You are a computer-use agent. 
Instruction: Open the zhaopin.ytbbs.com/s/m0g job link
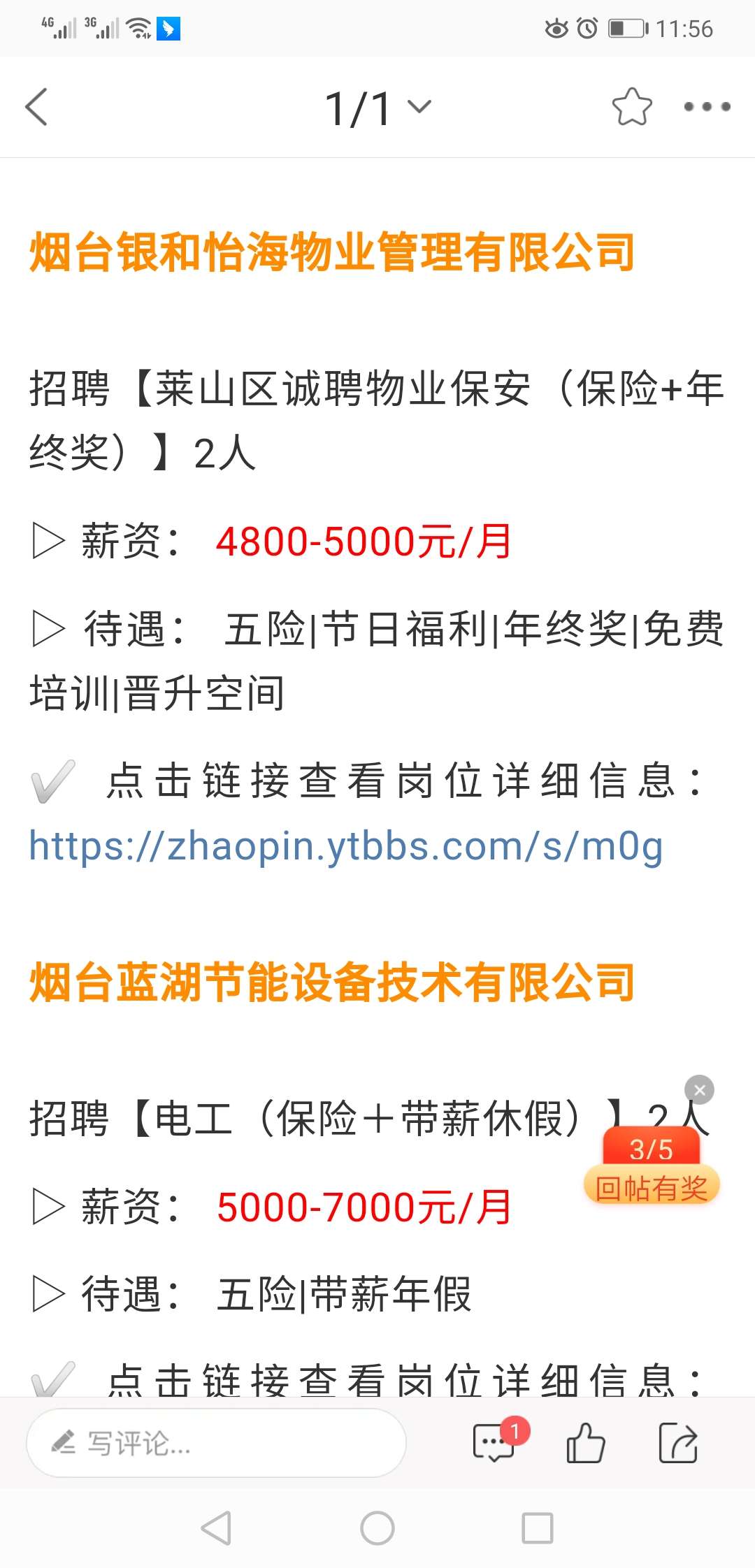click(x=345, y=846)
